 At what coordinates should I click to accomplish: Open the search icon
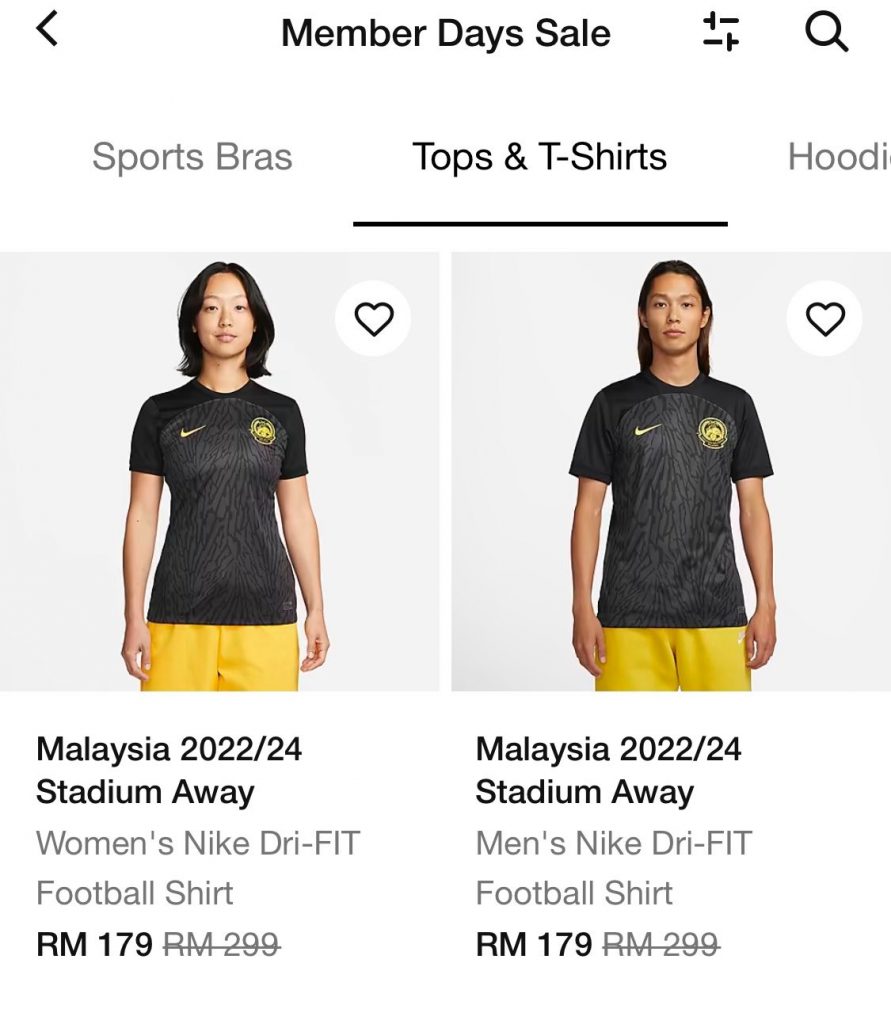tap(826, 32)
